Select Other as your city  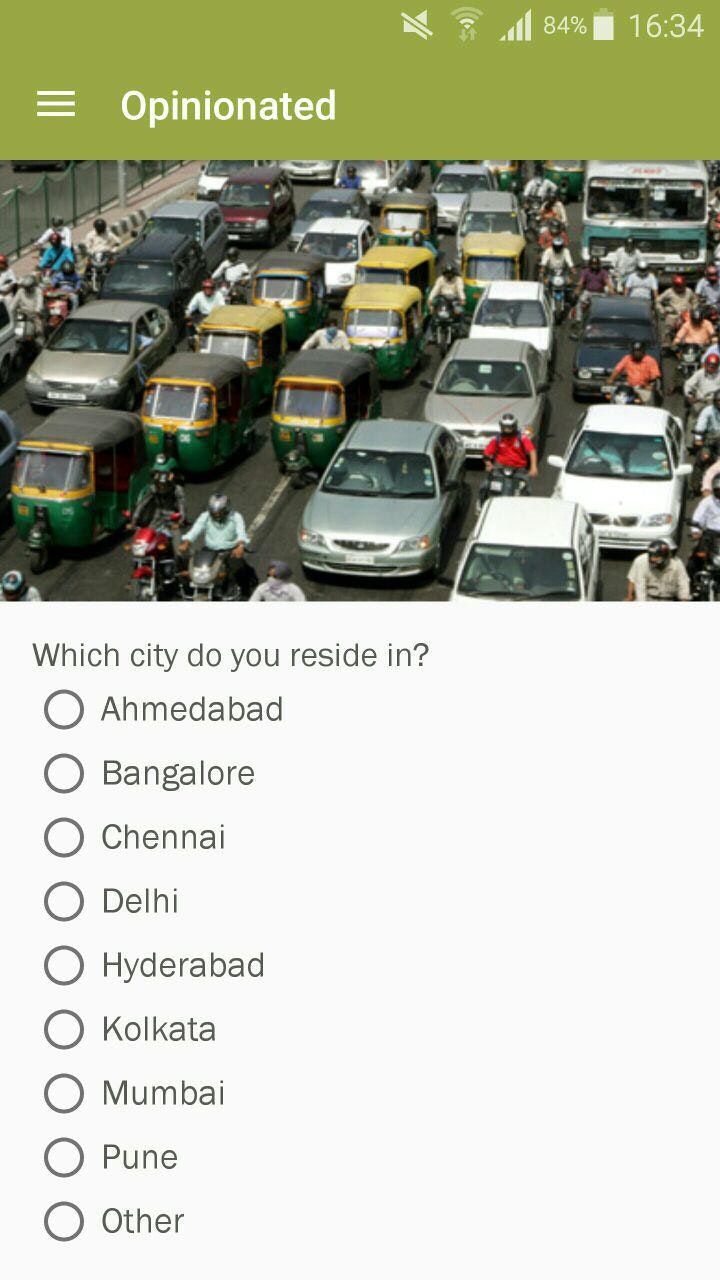pos(64,1221)
